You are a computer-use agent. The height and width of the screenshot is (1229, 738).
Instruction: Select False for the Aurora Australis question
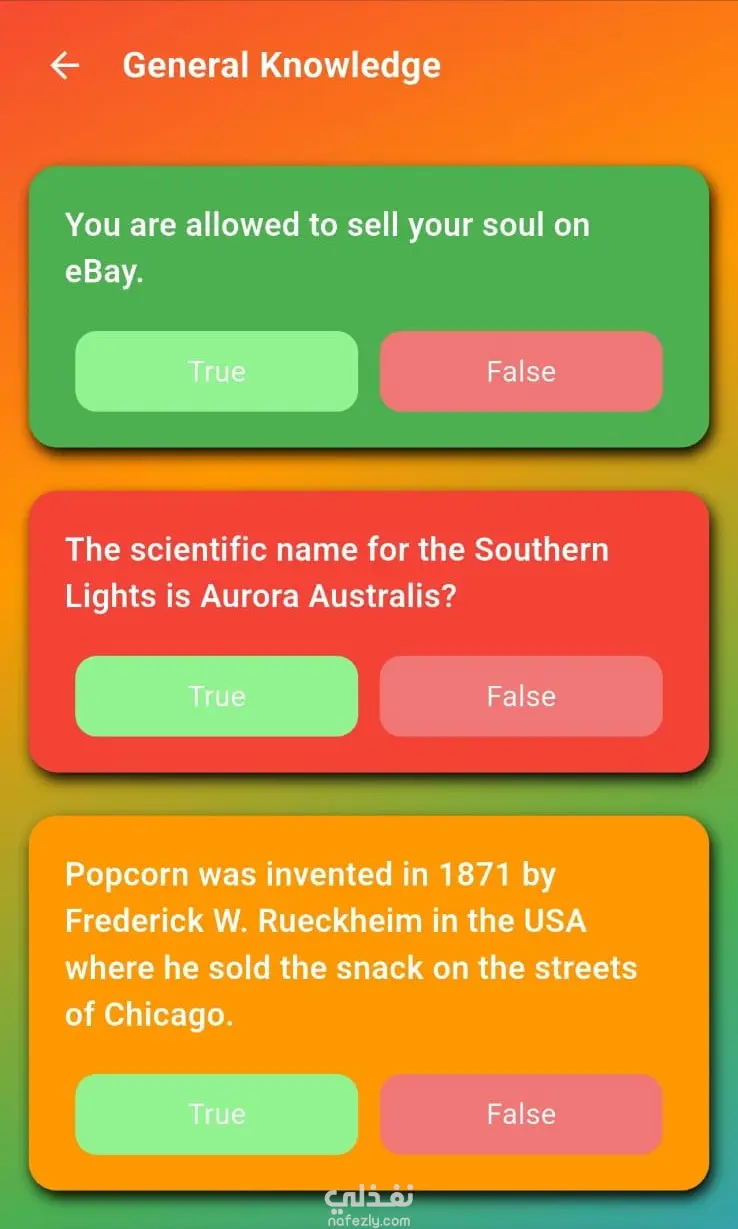click(520, 696)
